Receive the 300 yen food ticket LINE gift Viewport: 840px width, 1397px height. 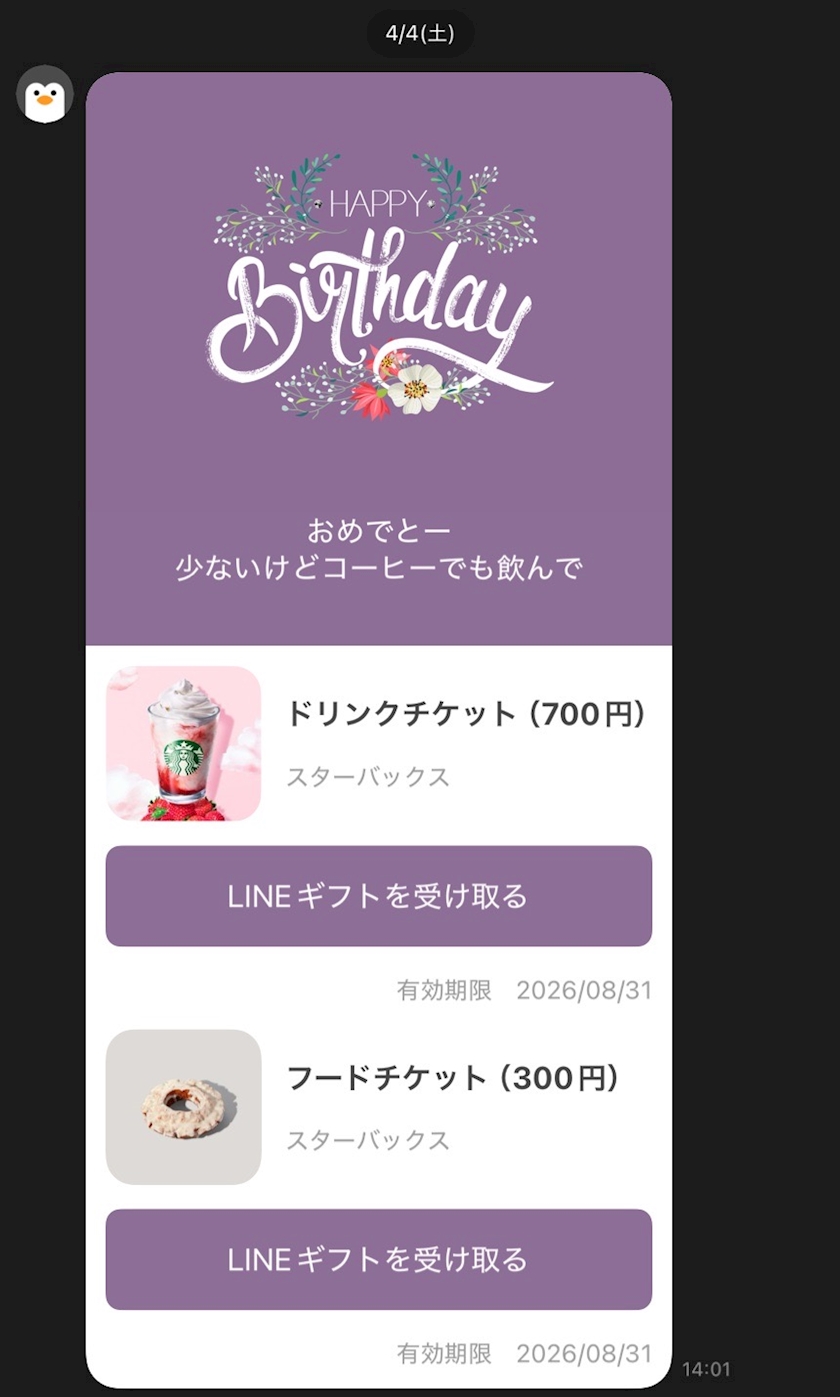pos(379,1259)
